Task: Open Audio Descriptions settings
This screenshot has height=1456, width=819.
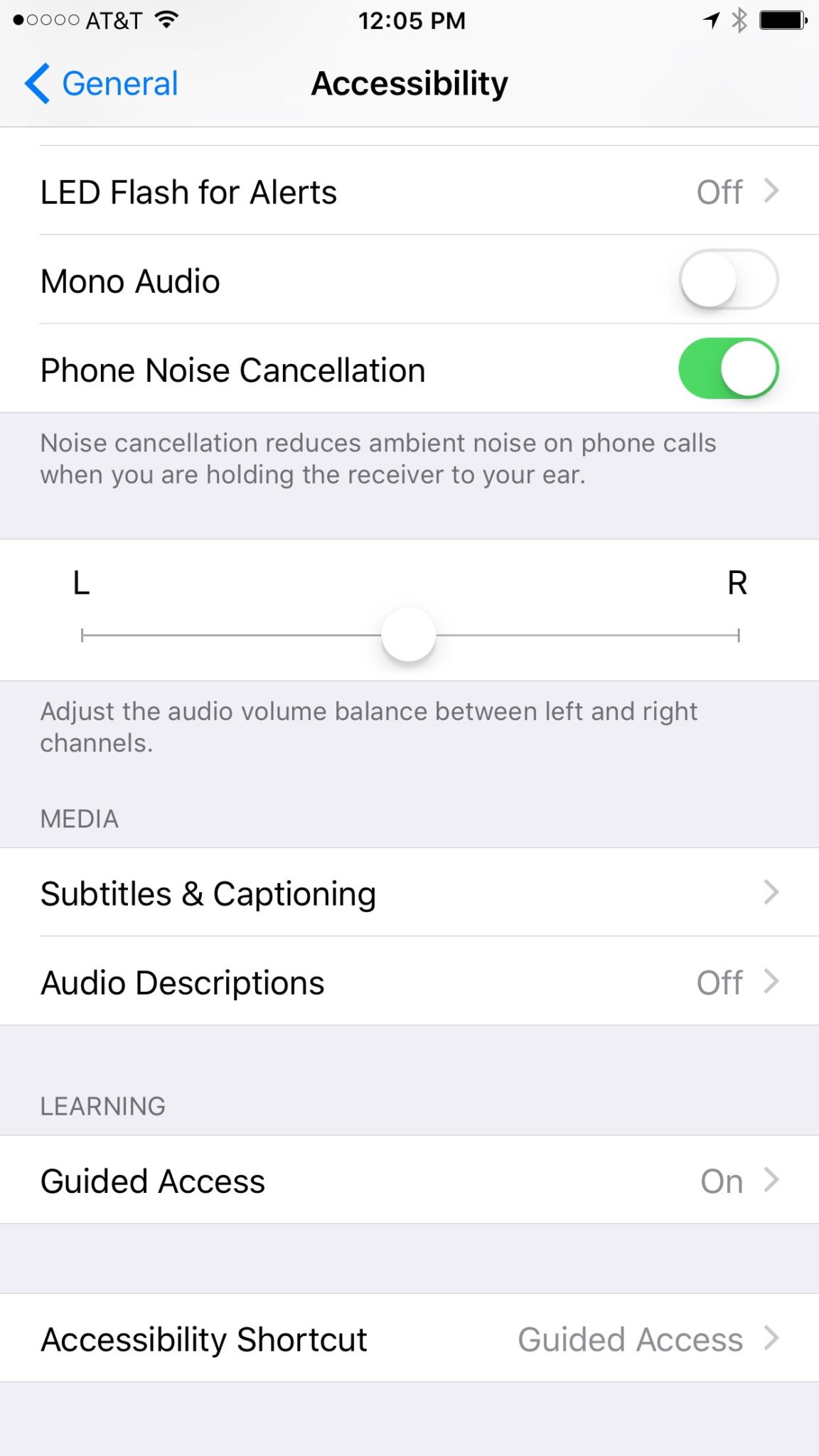Action: [409, 983]
